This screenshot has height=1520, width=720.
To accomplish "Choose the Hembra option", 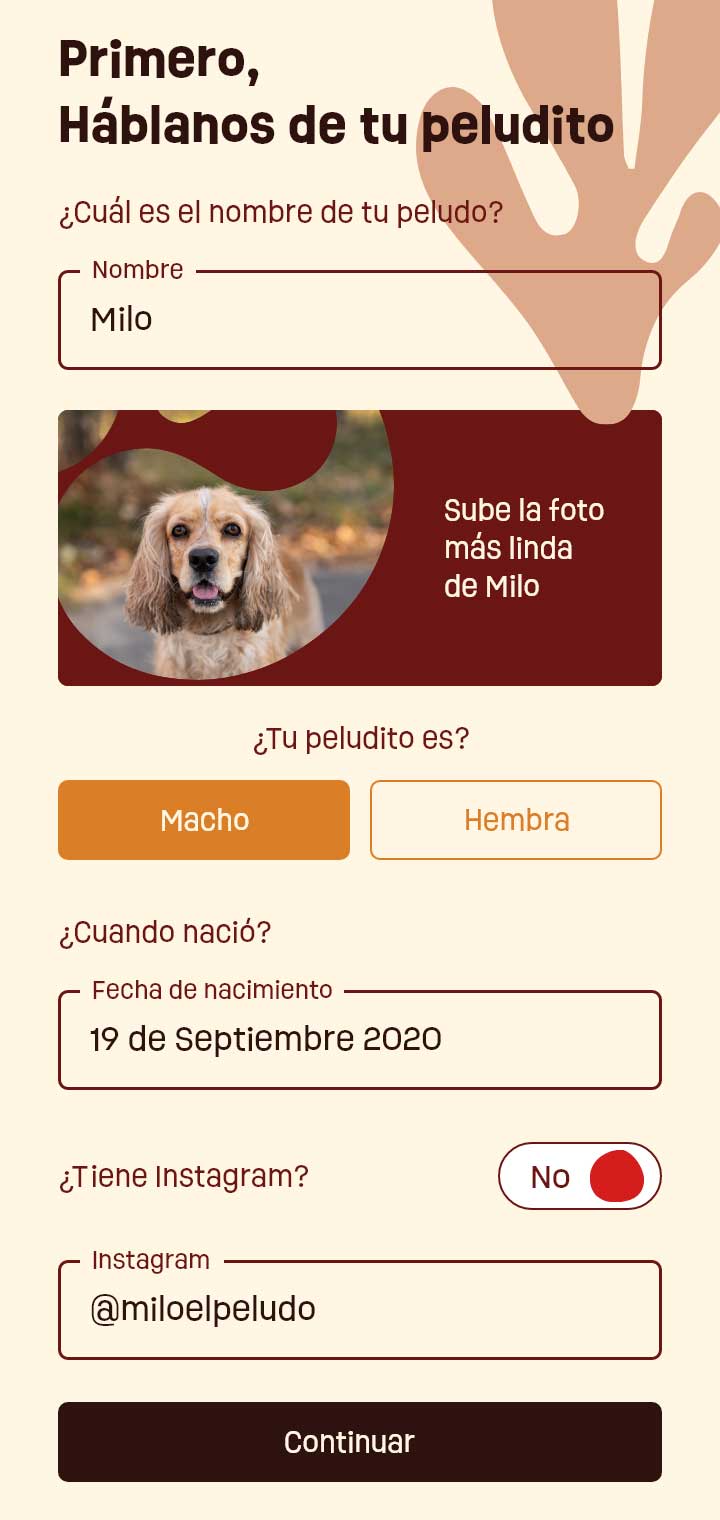I will click(516, 820).
